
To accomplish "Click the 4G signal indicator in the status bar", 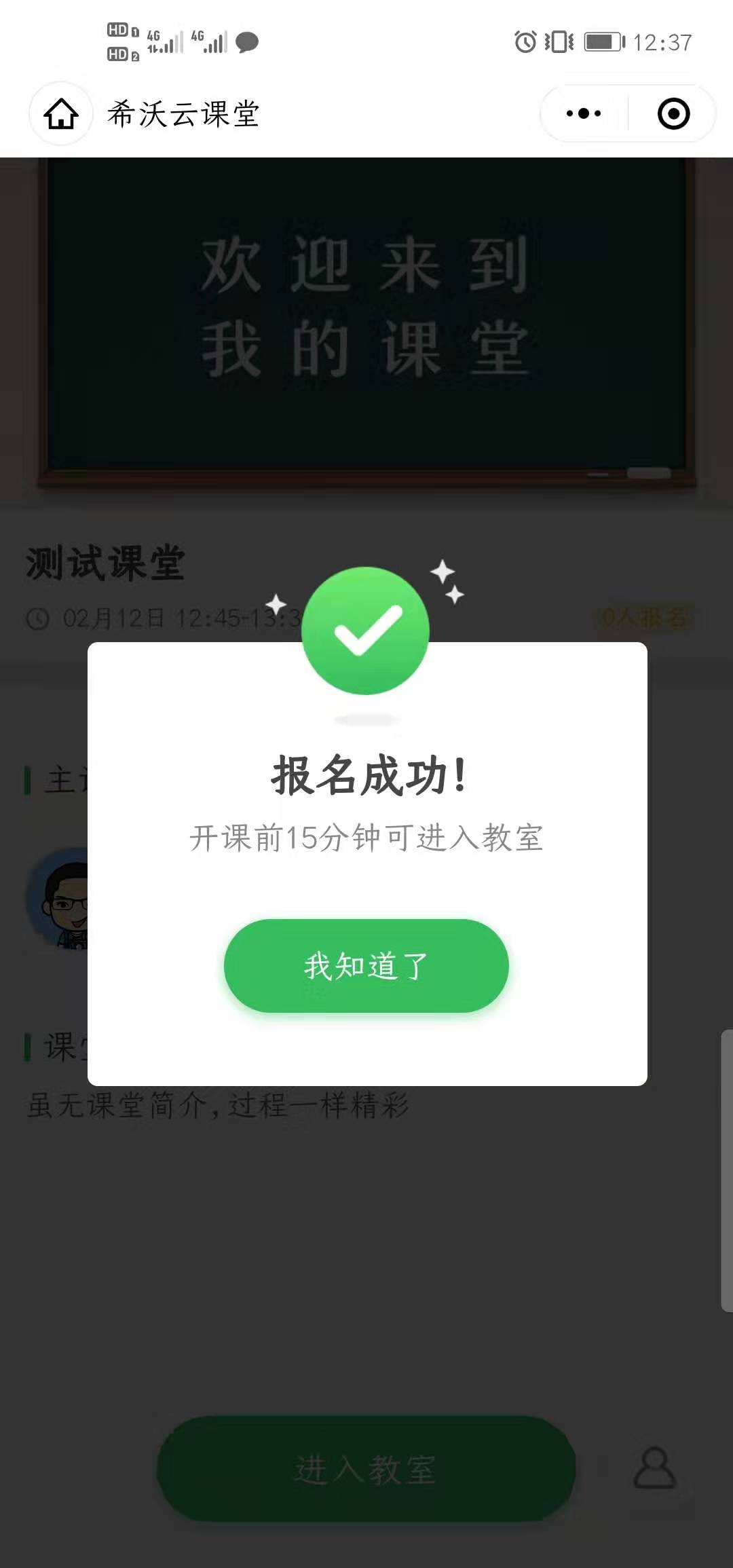I will click(x=165, y=41).
